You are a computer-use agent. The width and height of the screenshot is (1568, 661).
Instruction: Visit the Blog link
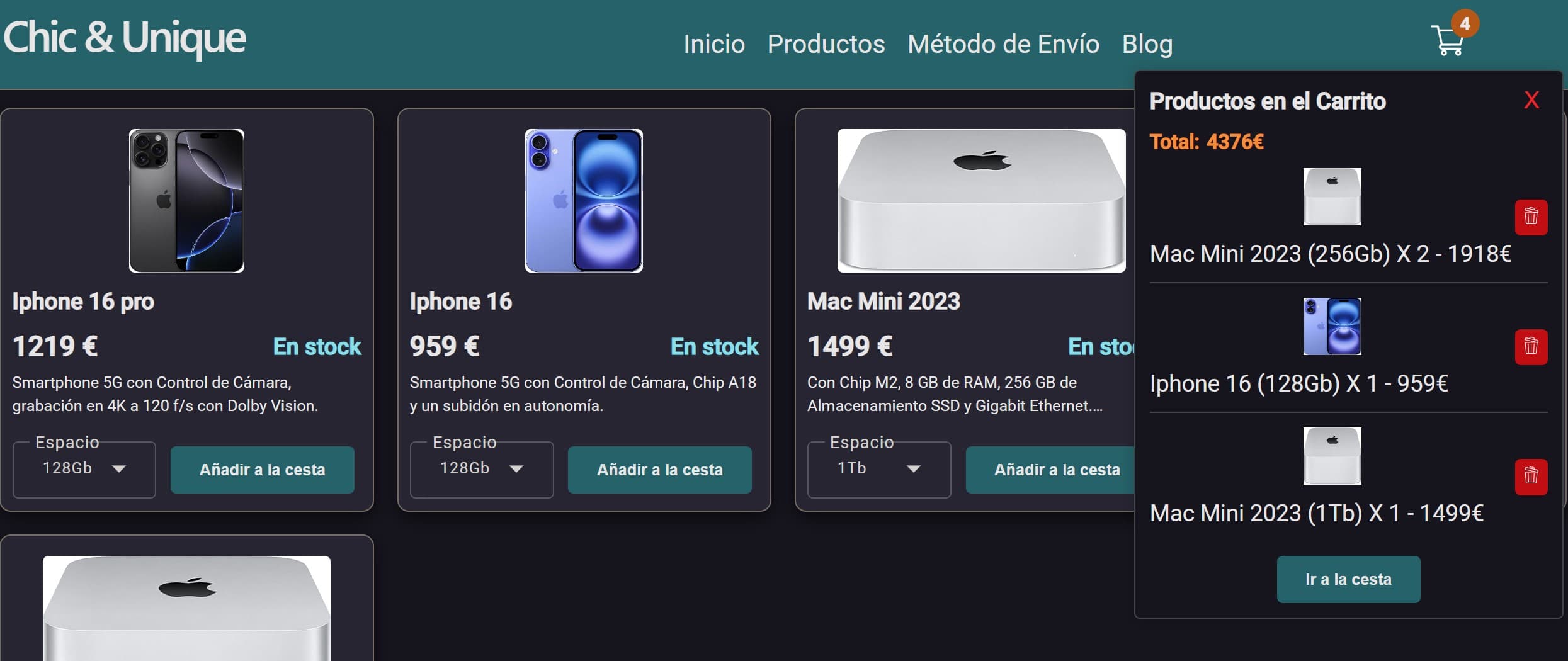pyautogui.click(x=1147, y=44)
